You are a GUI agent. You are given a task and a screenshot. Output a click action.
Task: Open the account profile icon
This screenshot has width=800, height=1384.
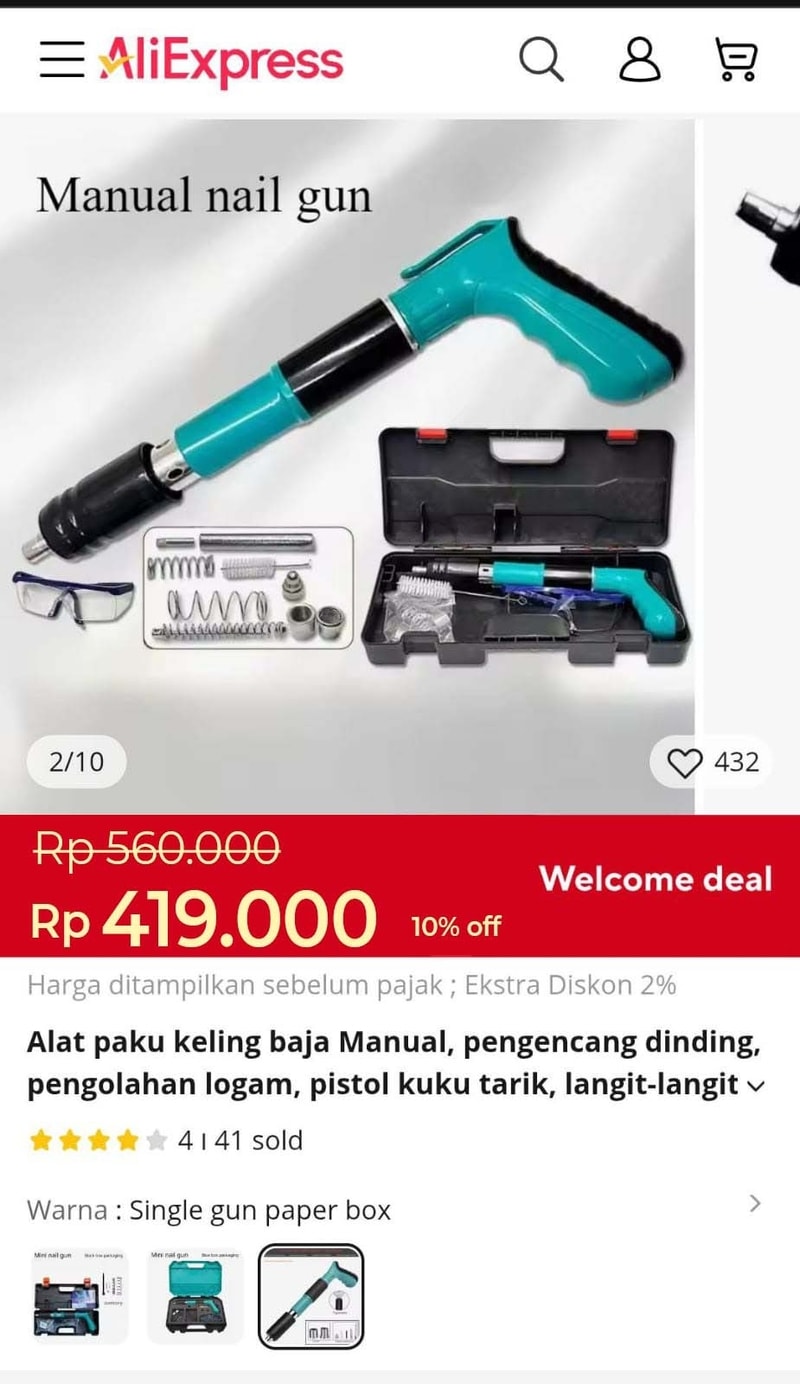[x=639, y=60]
